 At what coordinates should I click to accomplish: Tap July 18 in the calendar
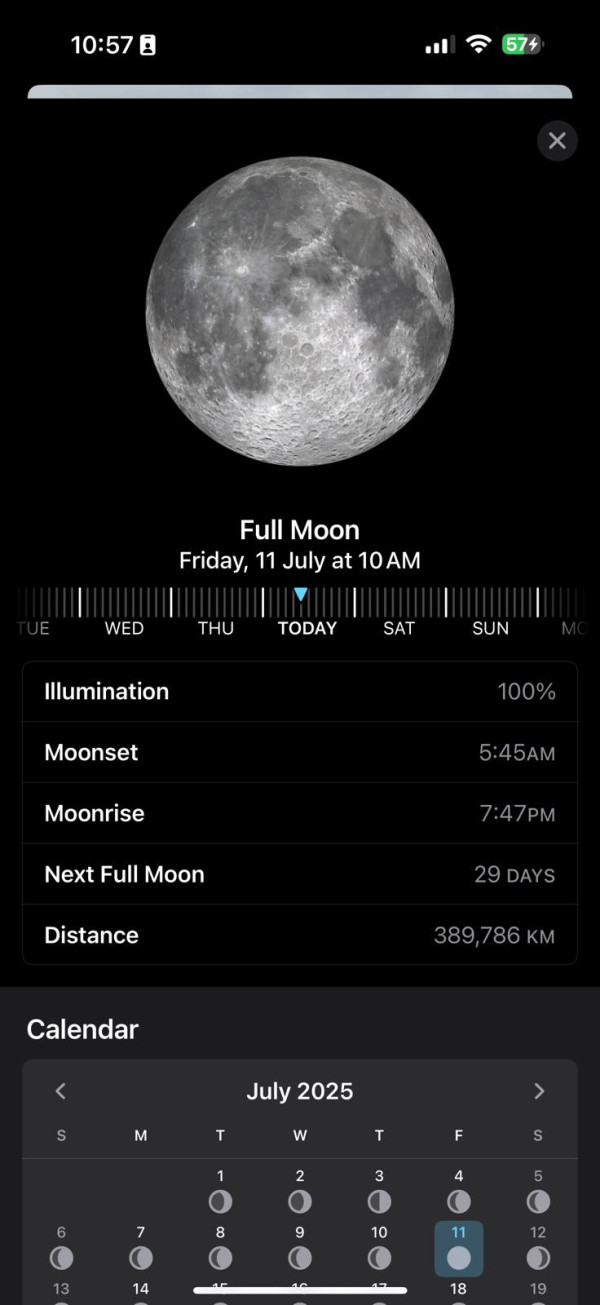(458, 1290)
